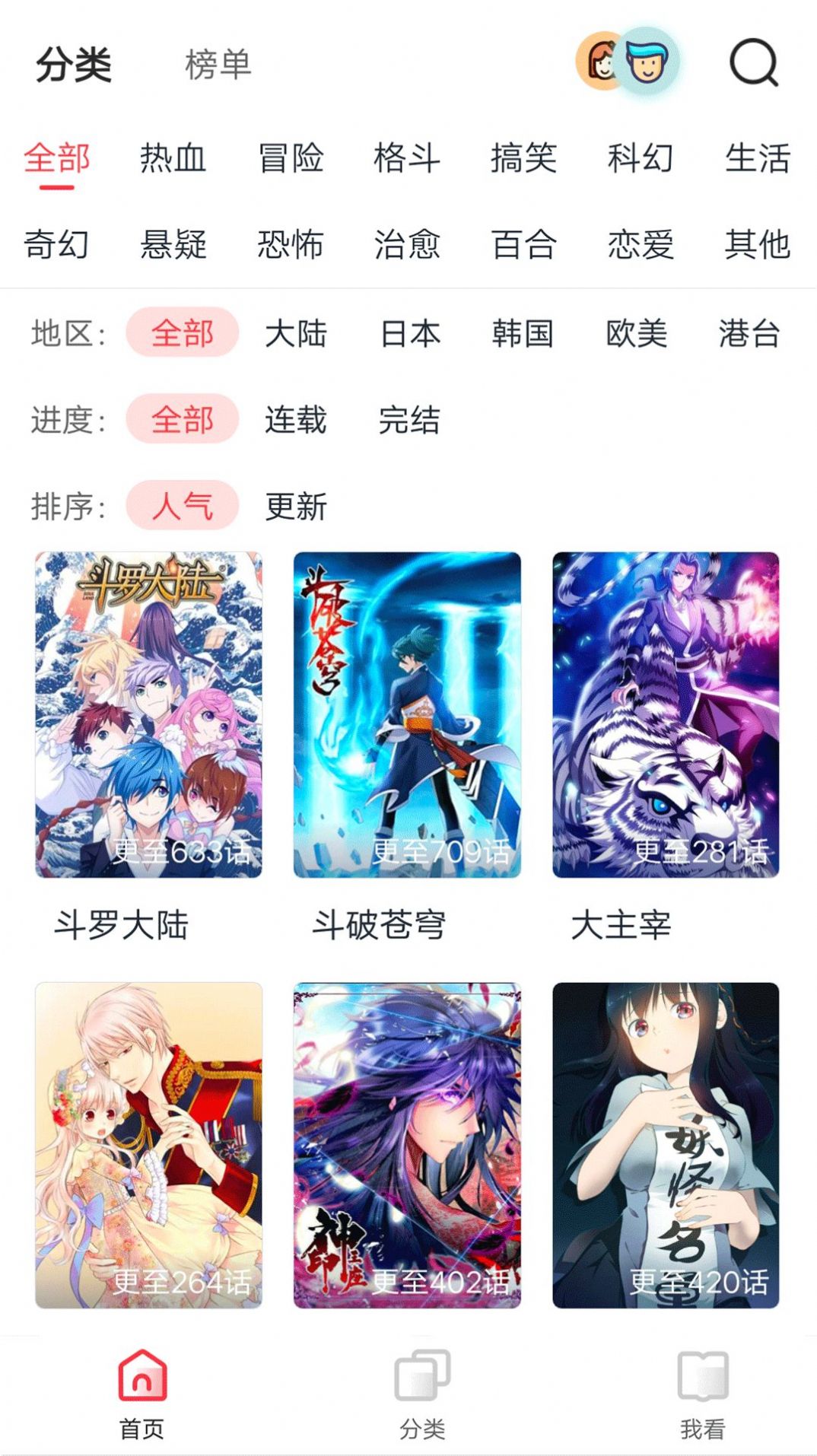This screenshot has height=1456, width=817.
Task: Click the currently selected 人气 sort pill
Action: (x=182, y=504)
